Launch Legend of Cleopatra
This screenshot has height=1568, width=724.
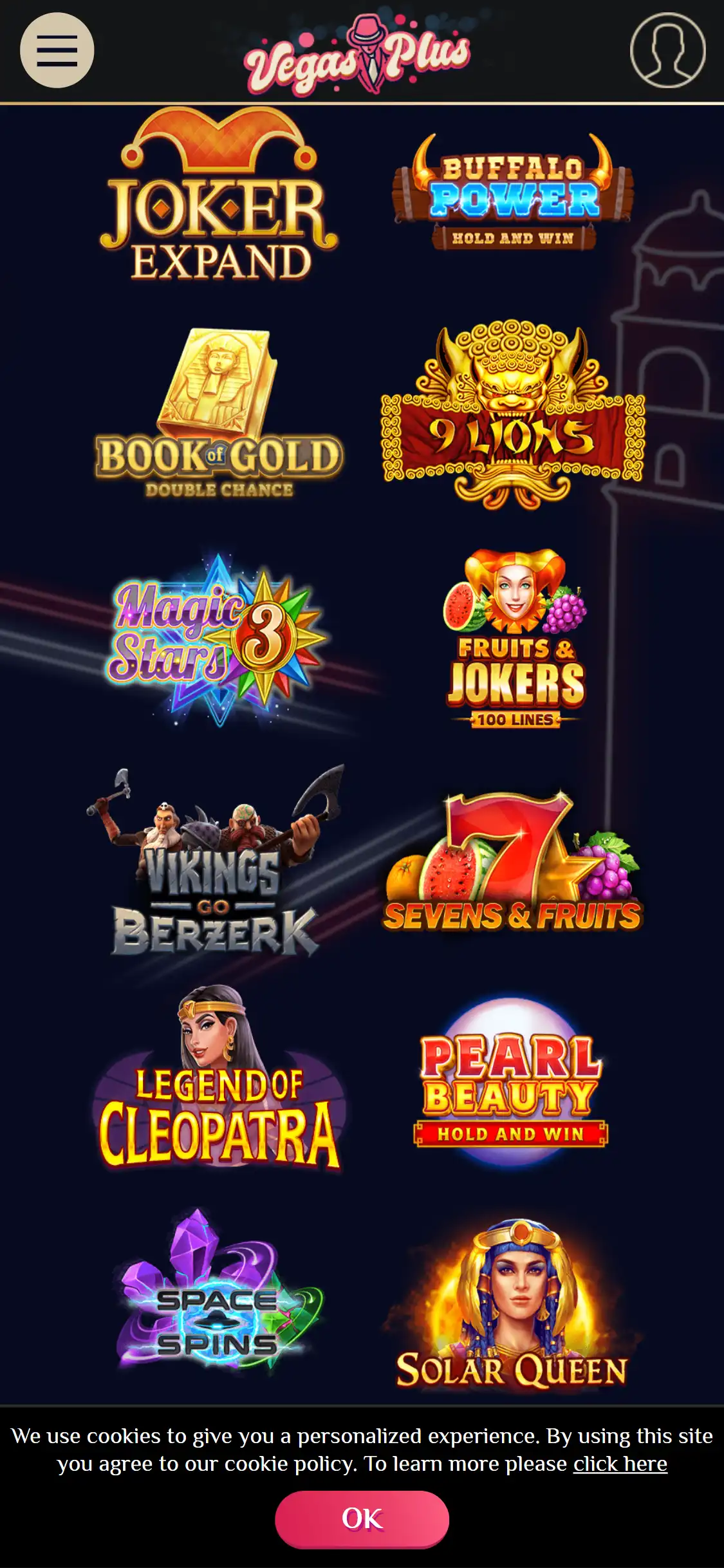[x=219, y=1081]
